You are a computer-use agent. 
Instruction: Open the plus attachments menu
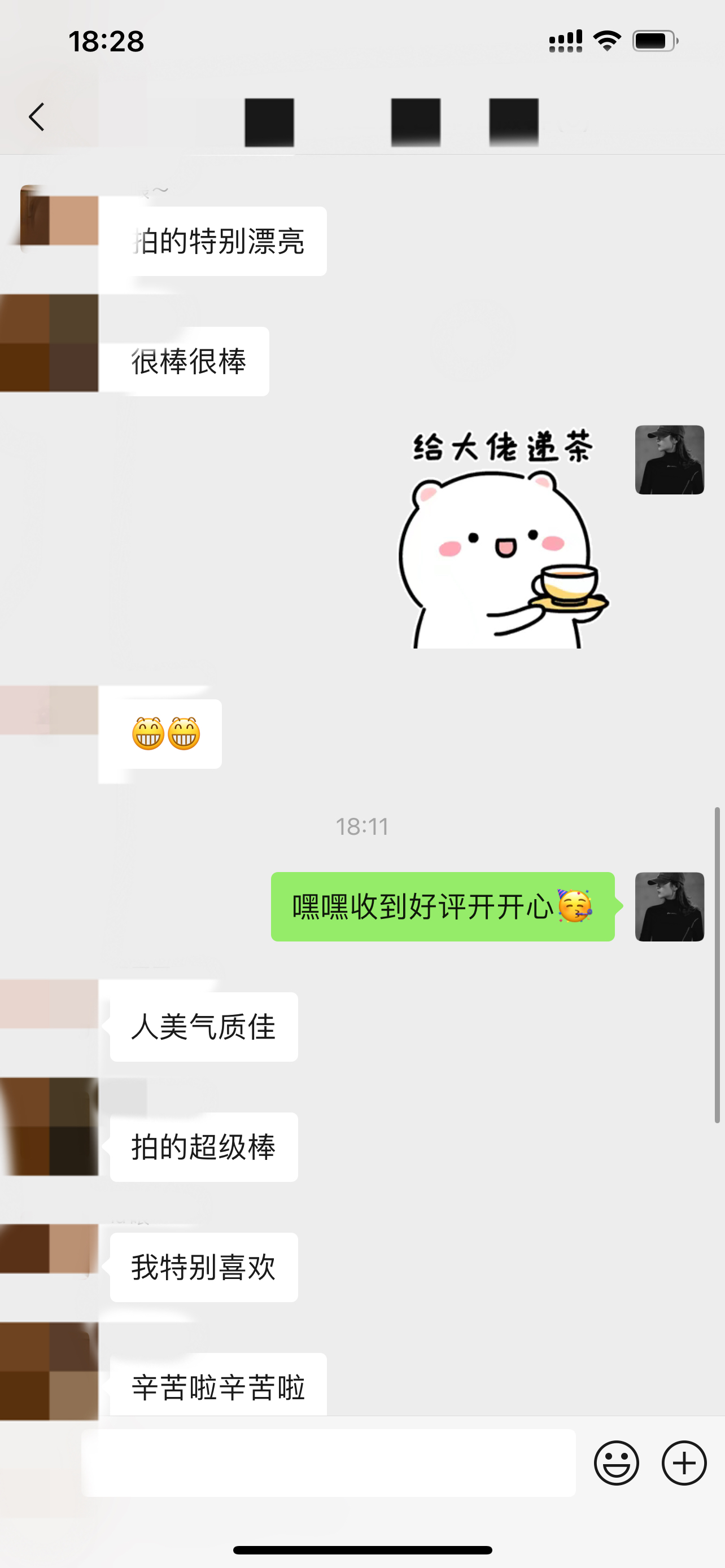pos(684,1462)
